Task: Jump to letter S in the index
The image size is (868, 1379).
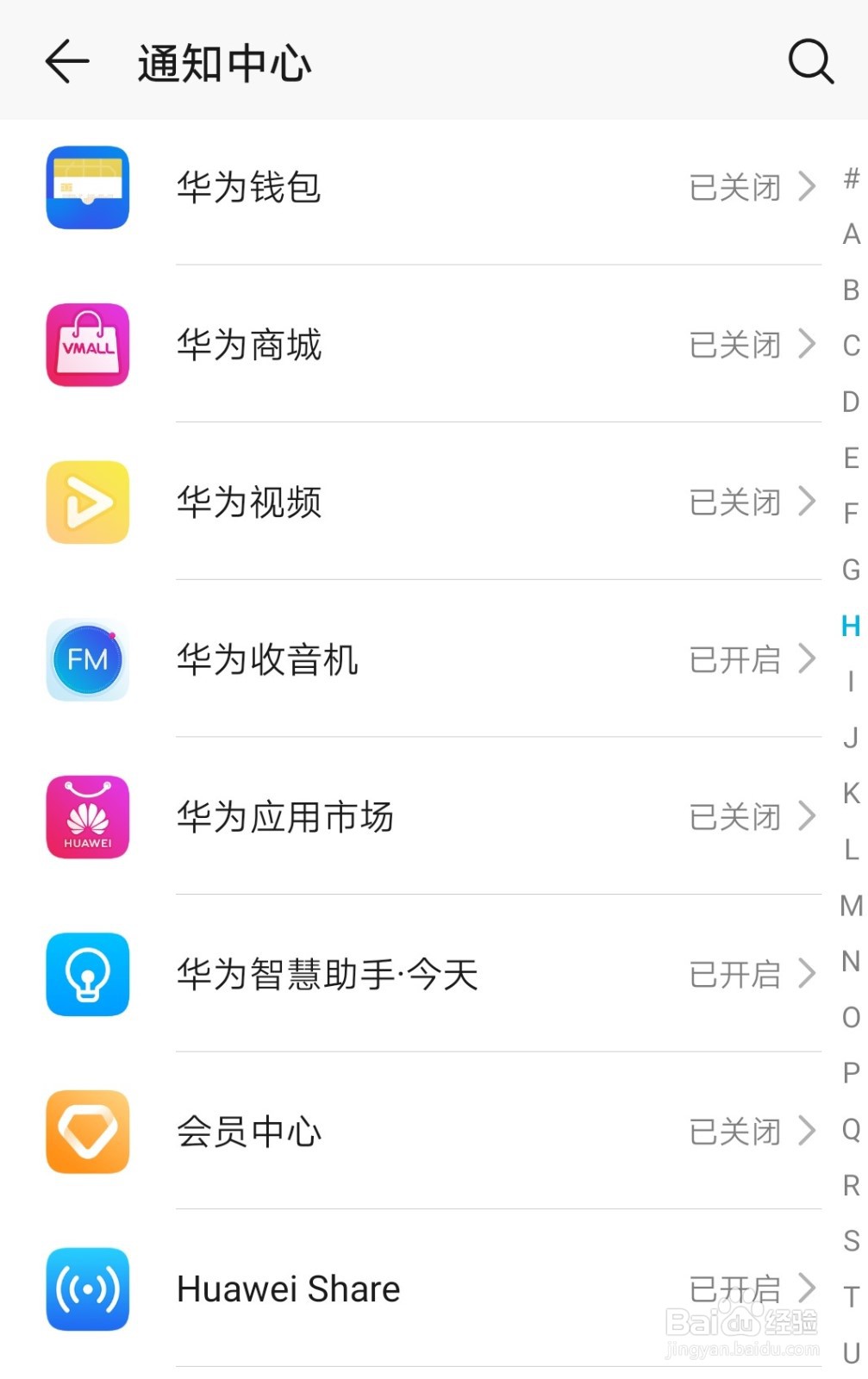Action: [x=851, y=1241]
